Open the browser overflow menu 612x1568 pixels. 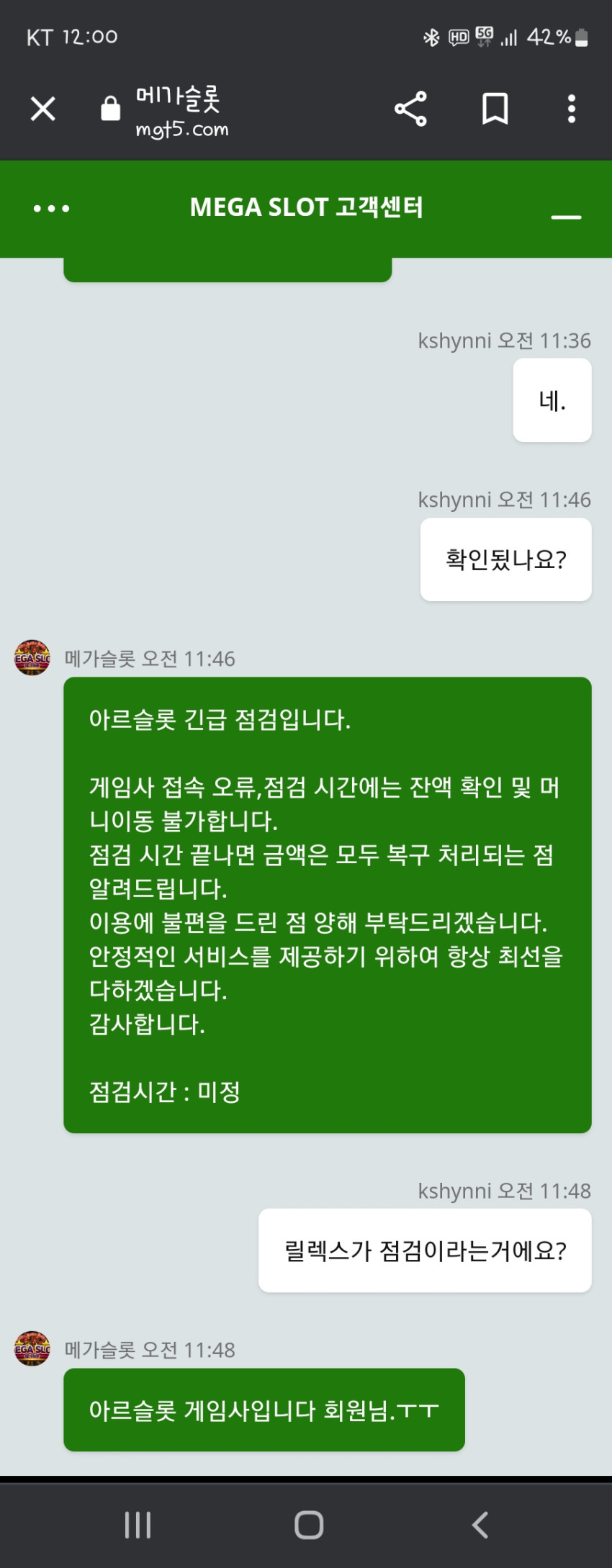coord(572,109)
